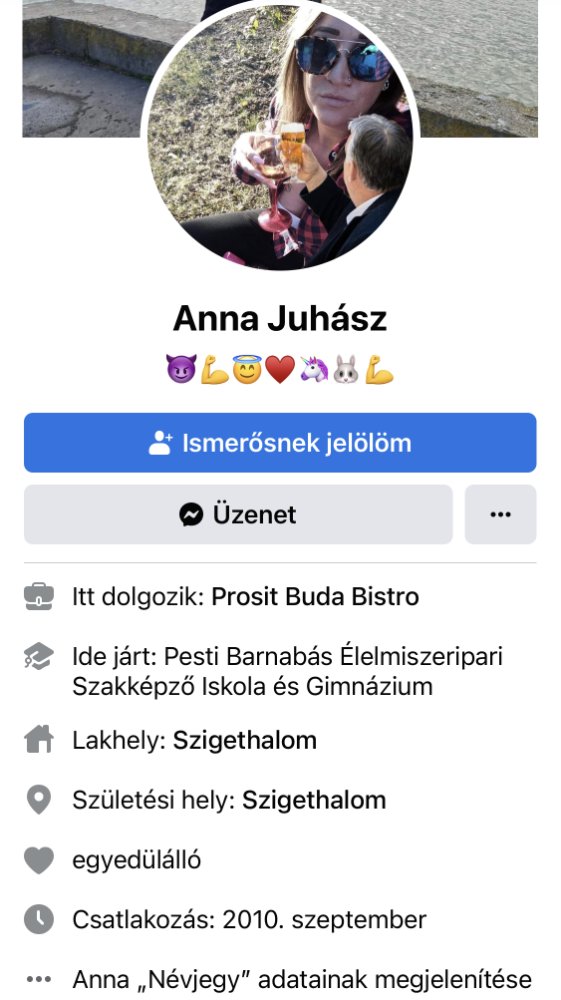
Task: Open the three-dot more options button
Action: pyautogui.click(x=500, y=514)
